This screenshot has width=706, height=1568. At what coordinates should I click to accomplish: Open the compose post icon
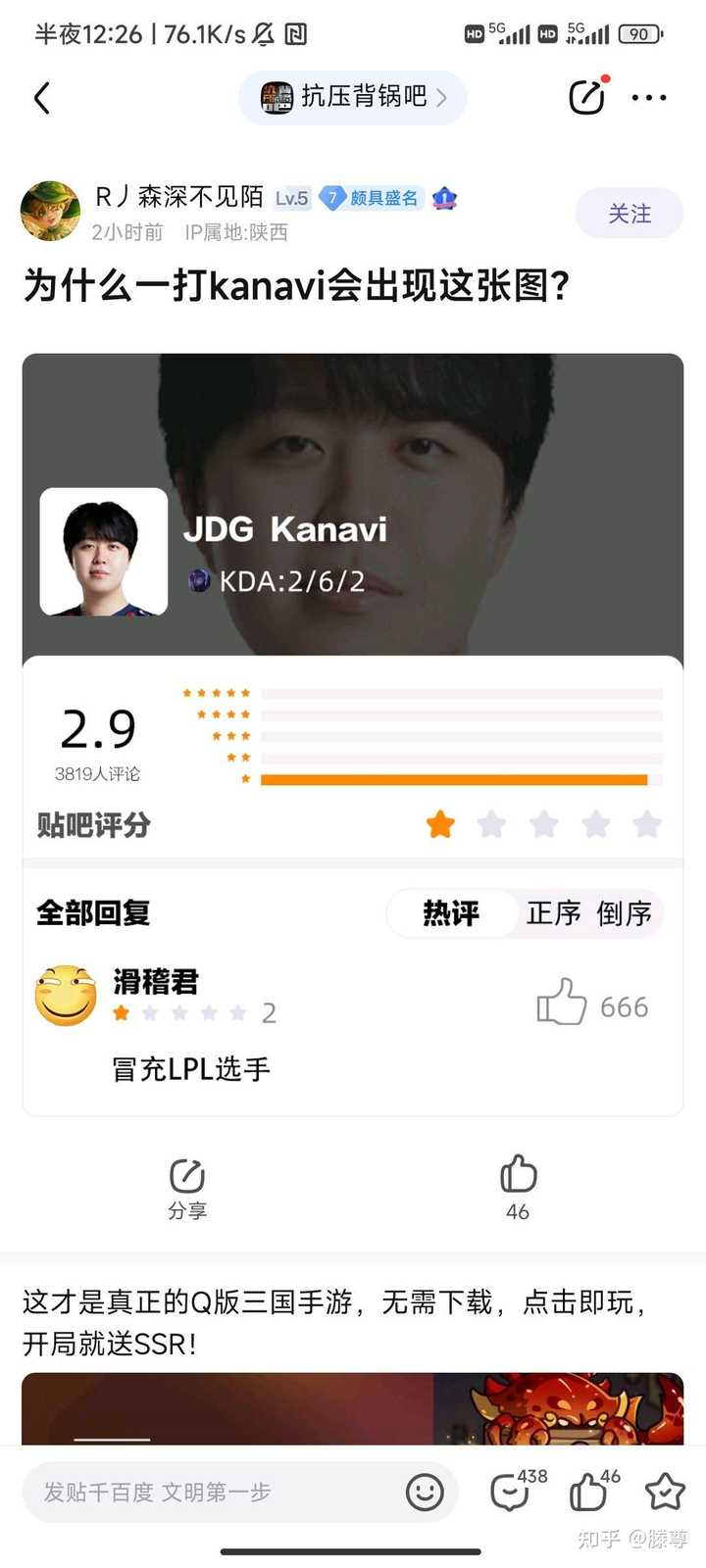[x=586, y=98]
